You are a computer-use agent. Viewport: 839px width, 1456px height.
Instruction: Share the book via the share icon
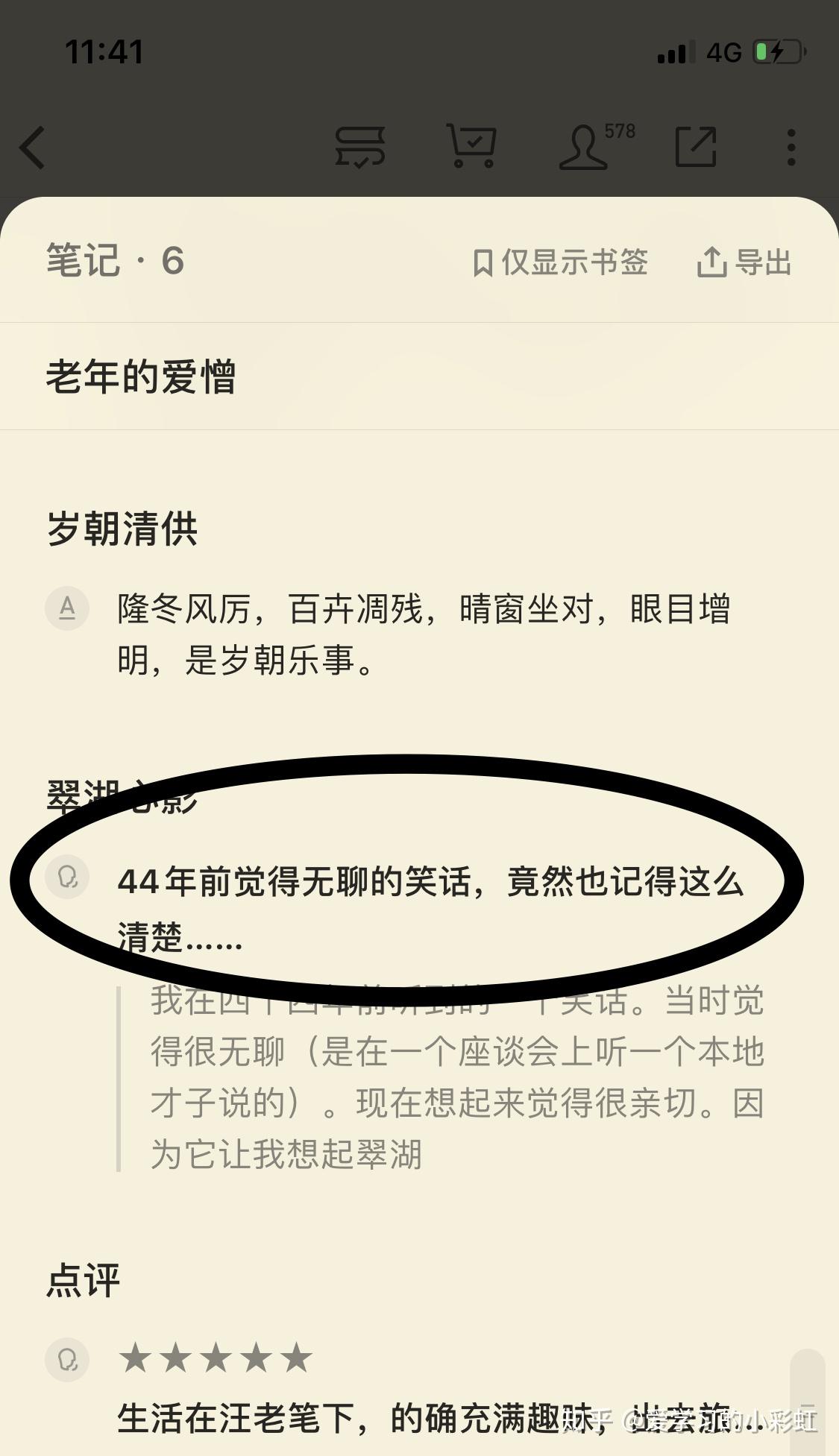(x=696, y=146)
